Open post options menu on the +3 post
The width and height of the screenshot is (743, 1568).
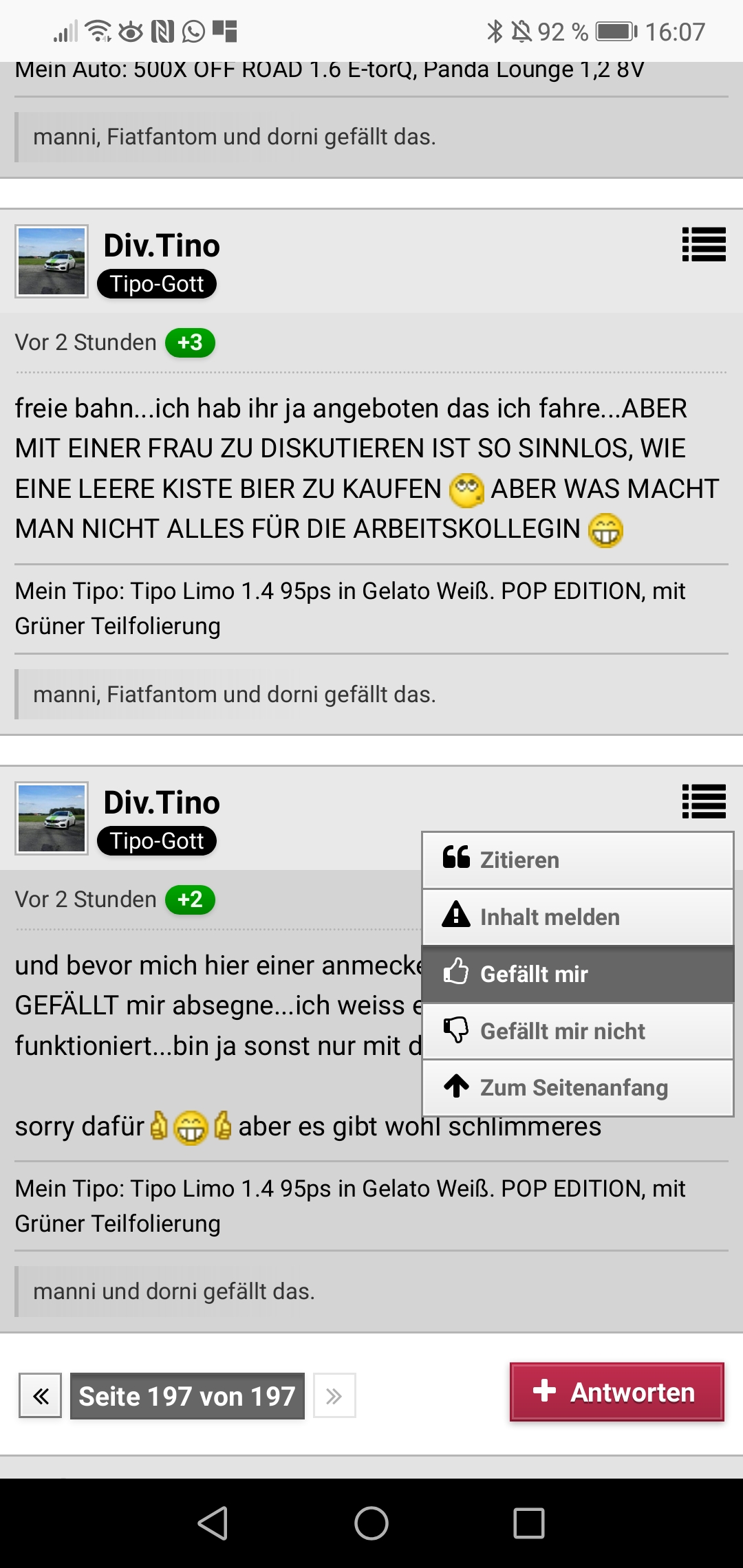[x=704, y=244]
